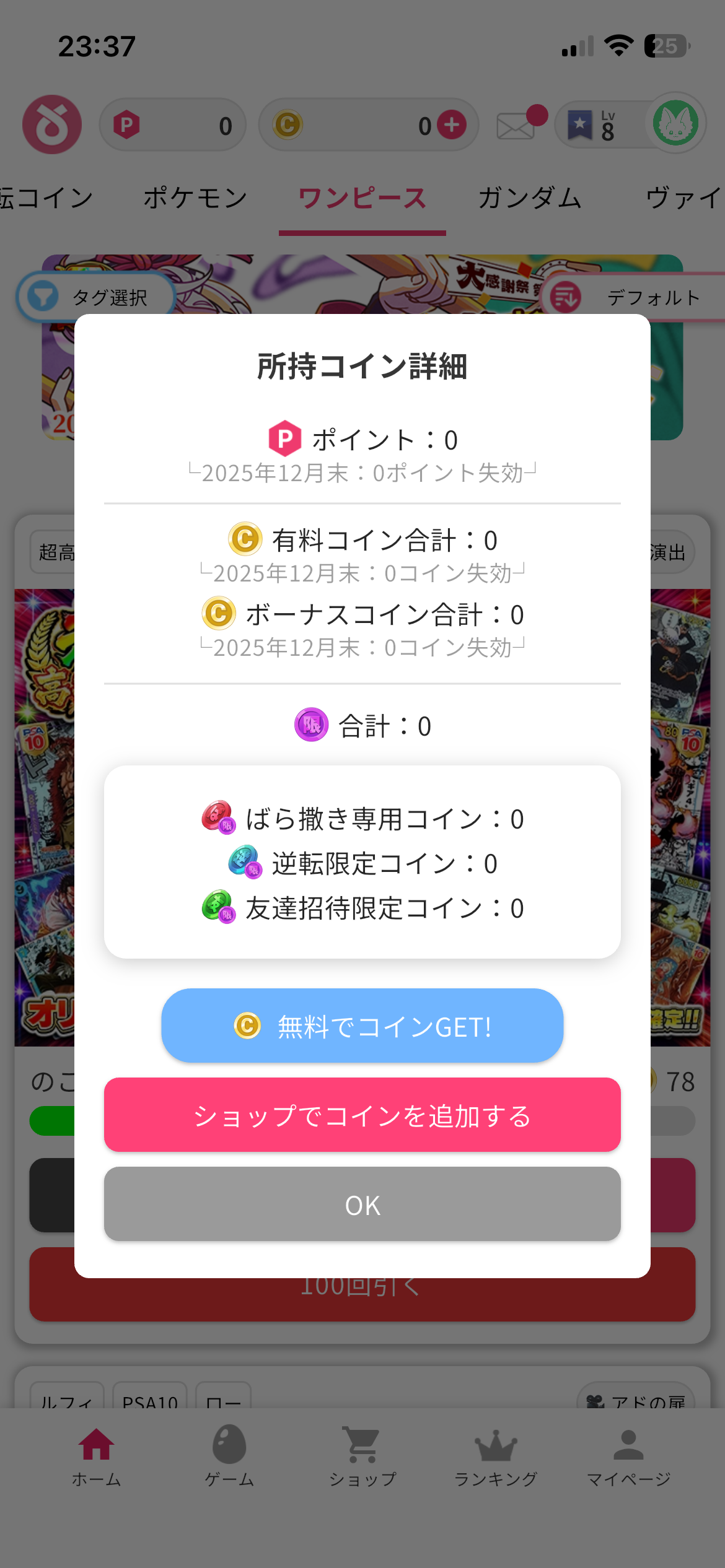Dismiss the coin details with OK
Image resolution: width=725 pixels, height=1568 pixels.
coord(362,1204)
